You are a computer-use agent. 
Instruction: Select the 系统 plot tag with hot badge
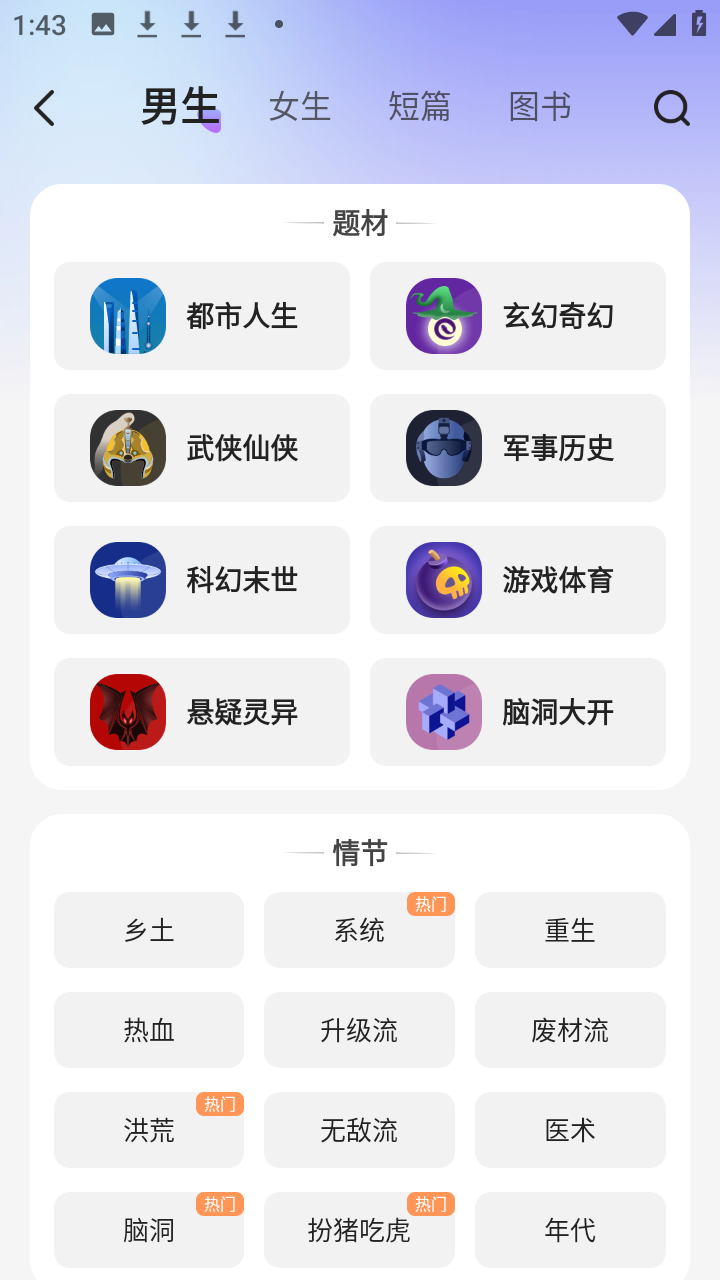pos(359,930)
